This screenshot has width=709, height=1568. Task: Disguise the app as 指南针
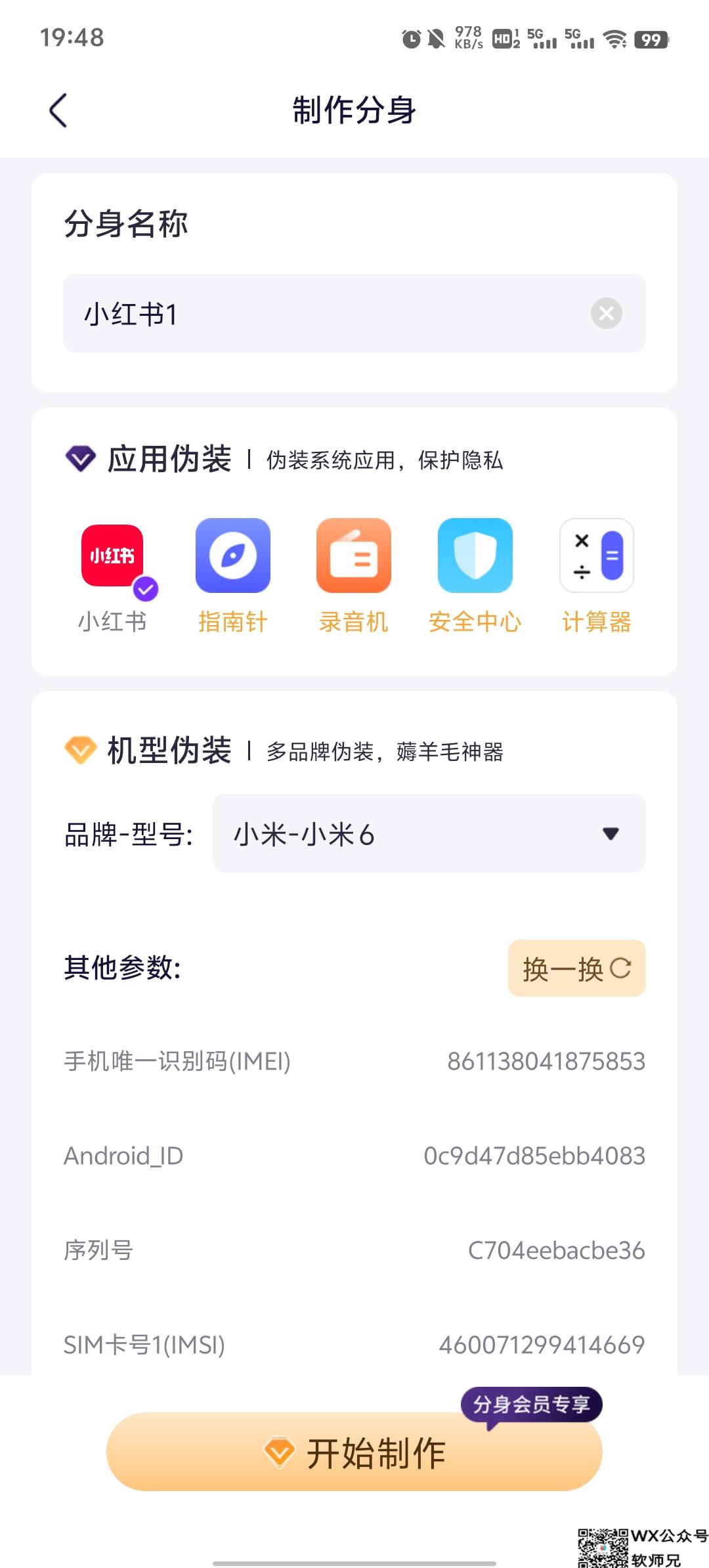pos(233,555)
